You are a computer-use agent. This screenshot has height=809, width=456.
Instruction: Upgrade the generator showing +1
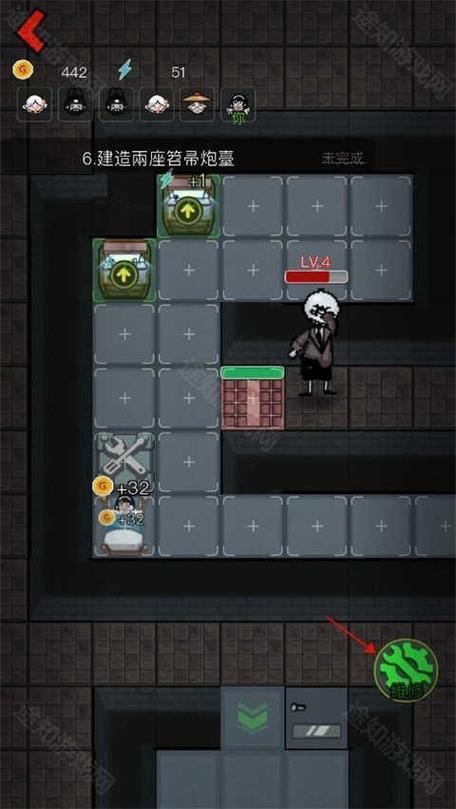[x=189, y=206]
